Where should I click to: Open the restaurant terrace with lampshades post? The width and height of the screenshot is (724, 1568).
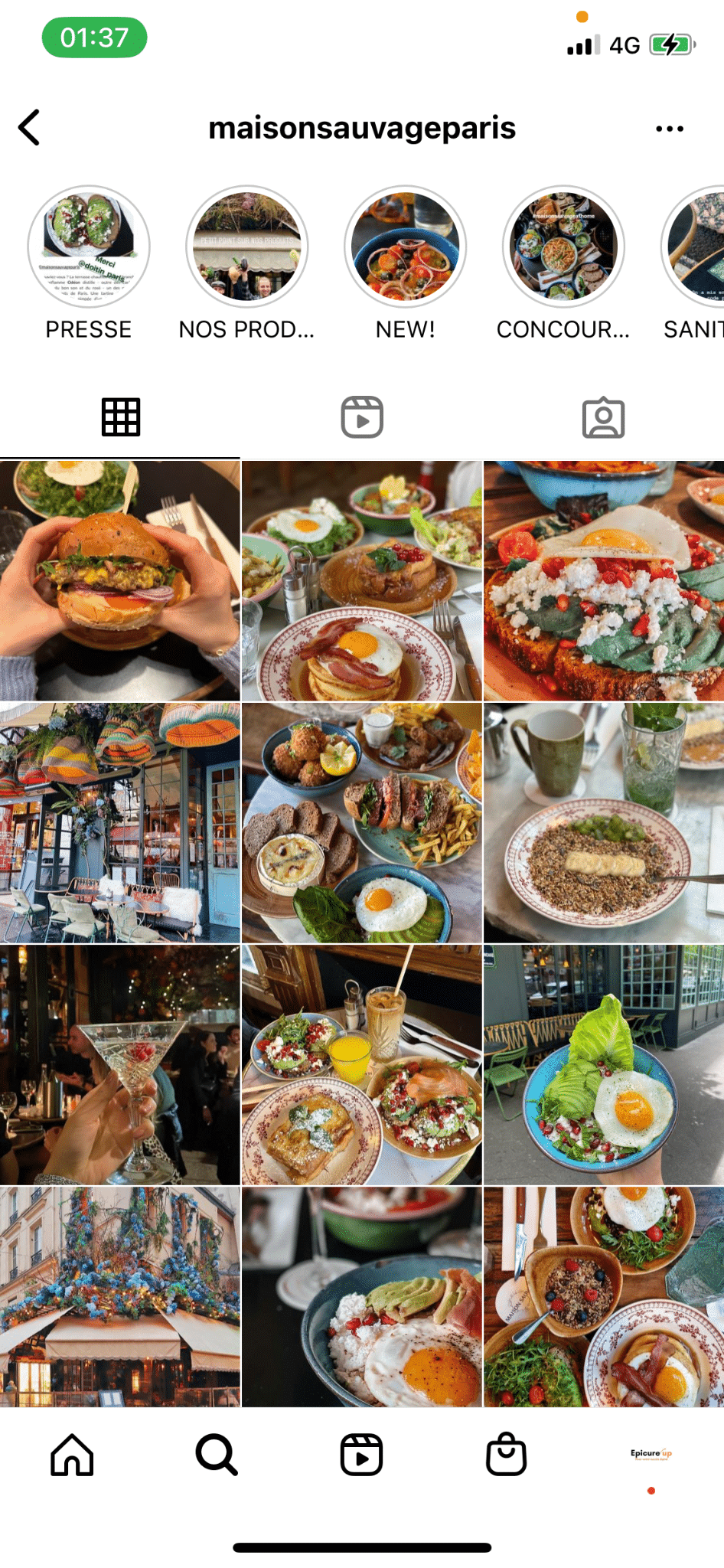tap(119, 823)
